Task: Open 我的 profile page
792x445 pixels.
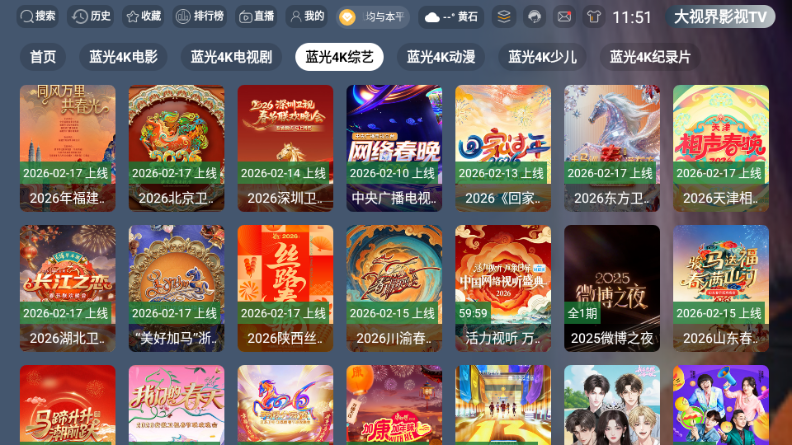Action: (x=307, y=17)
